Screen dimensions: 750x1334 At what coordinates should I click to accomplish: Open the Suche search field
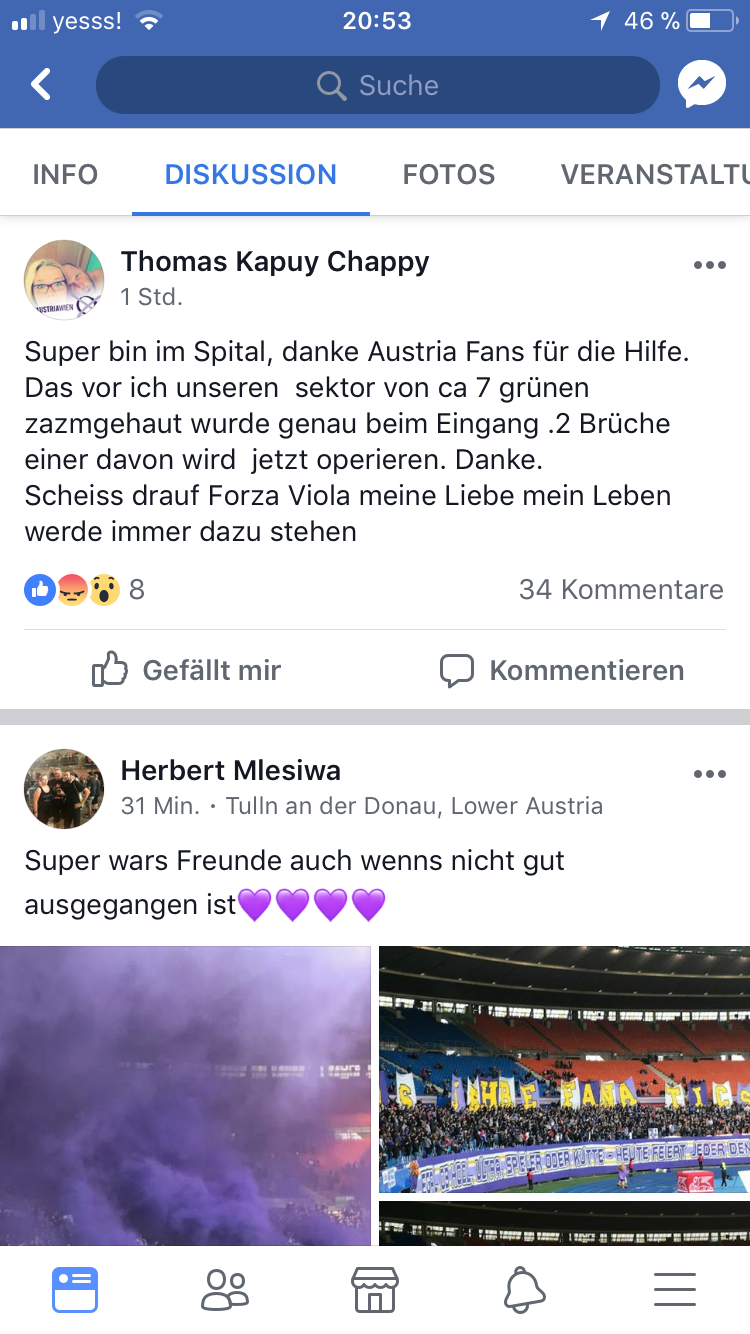(378, 85)
